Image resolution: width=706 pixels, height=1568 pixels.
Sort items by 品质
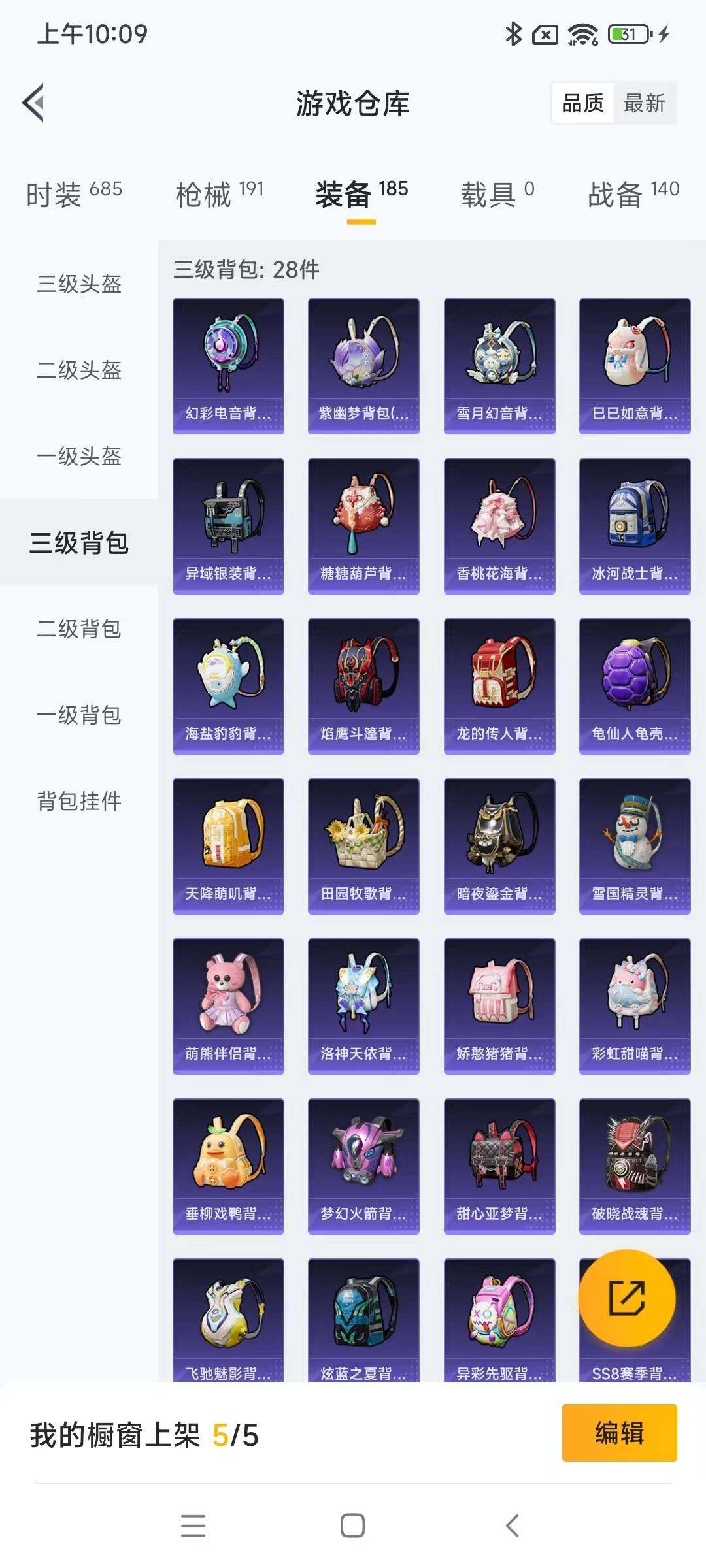(x=583, y=103)
